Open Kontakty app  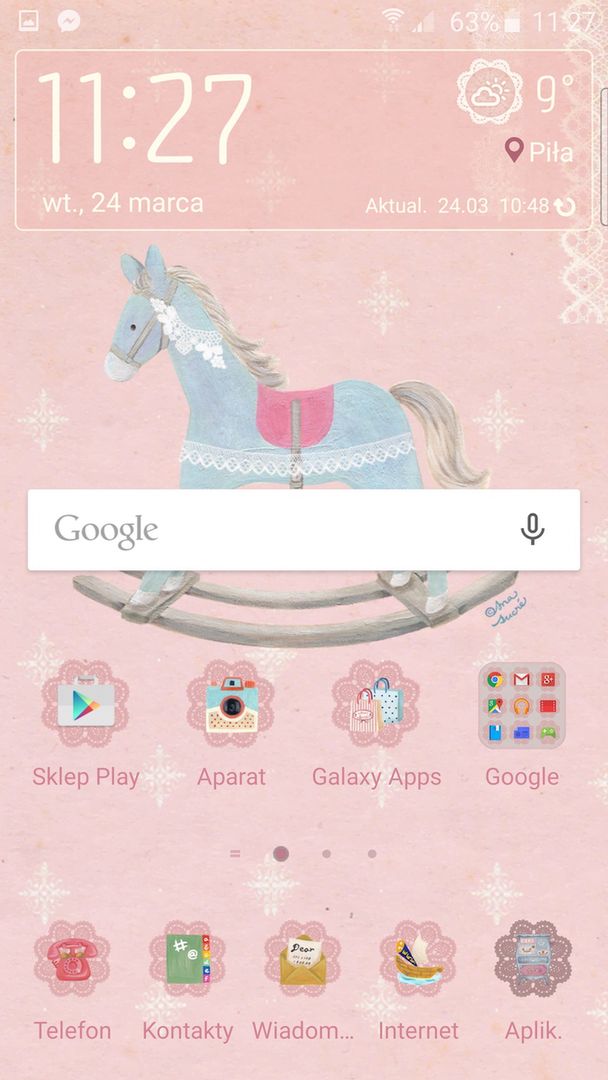(187, 960)
